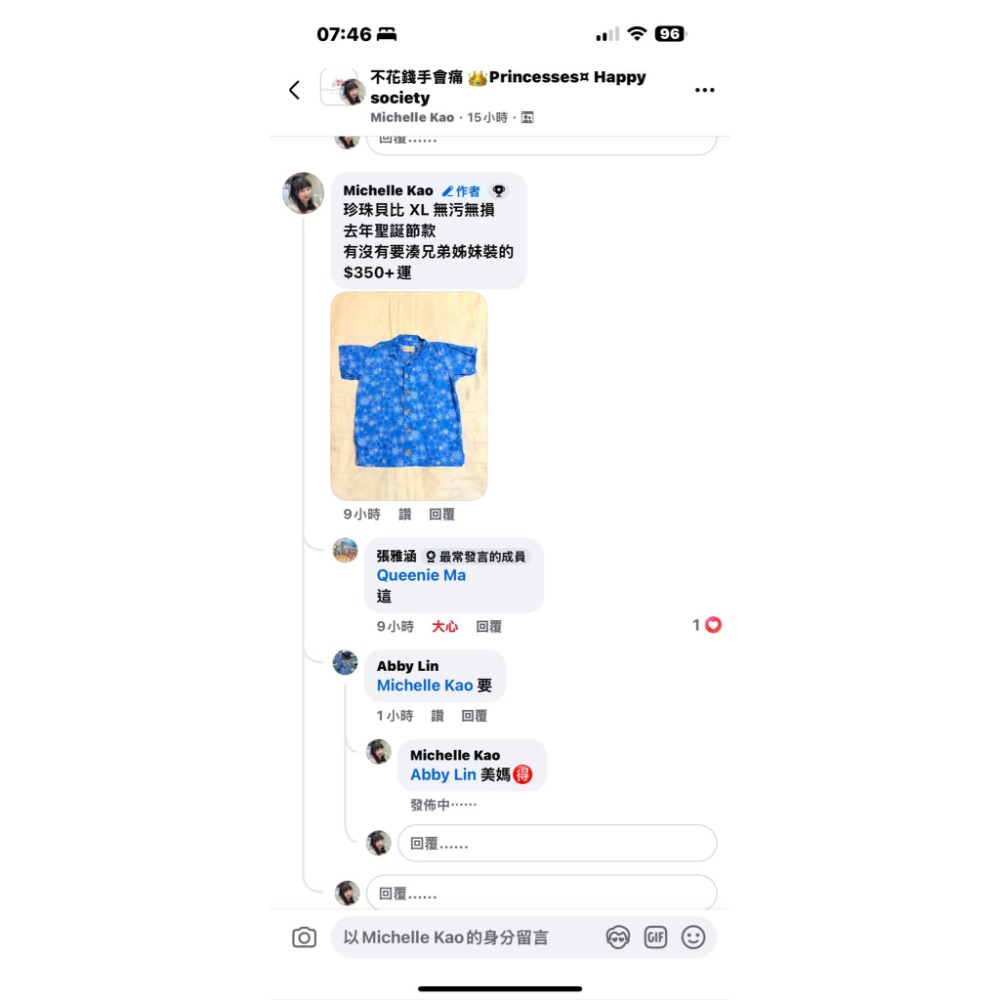
Task: Tap 大心 reaction under 張雅涵's comment
Action: (445, 626)
